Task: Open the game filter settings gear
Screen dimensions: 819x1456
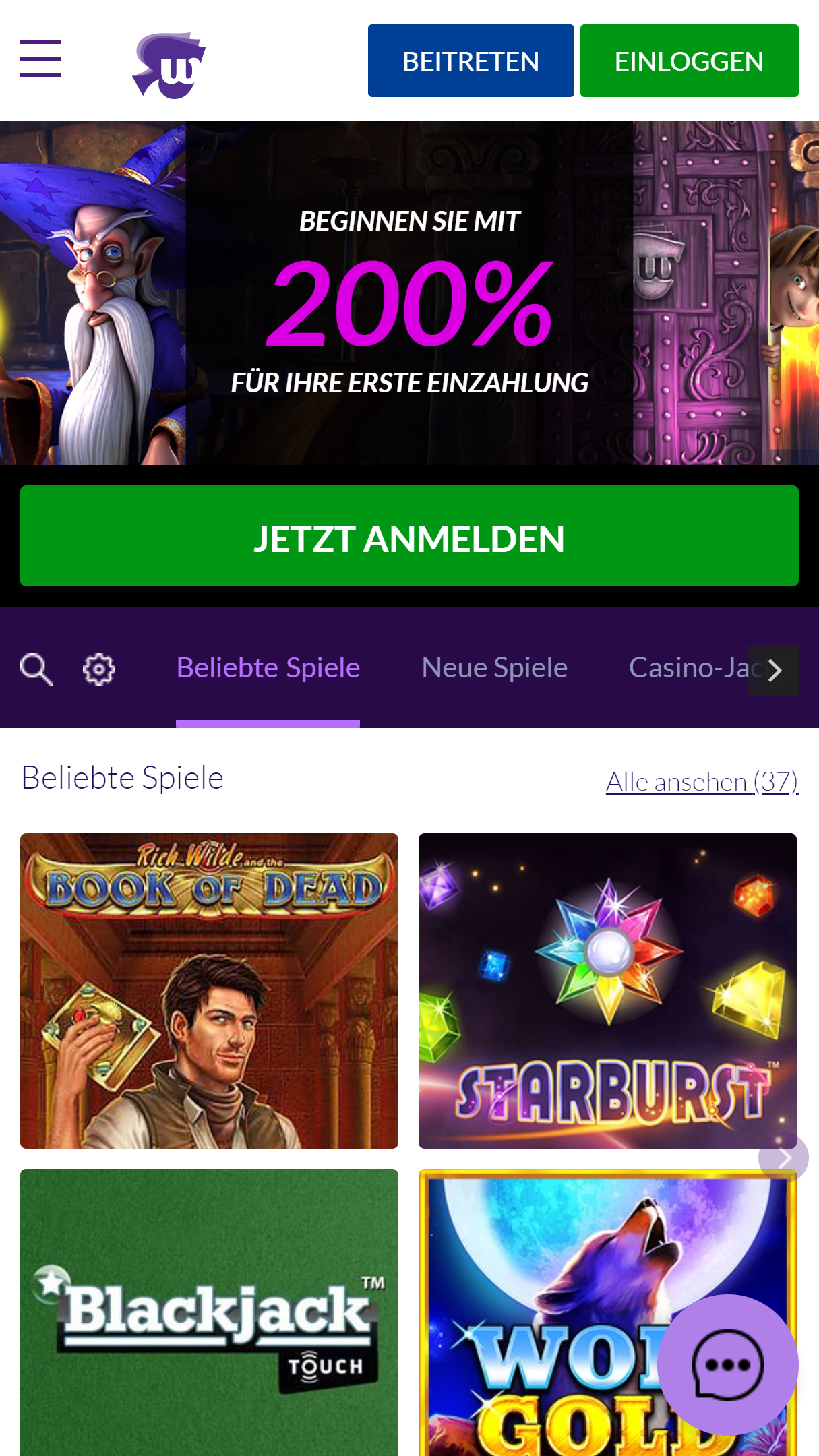Action: (x=99, y=669)
